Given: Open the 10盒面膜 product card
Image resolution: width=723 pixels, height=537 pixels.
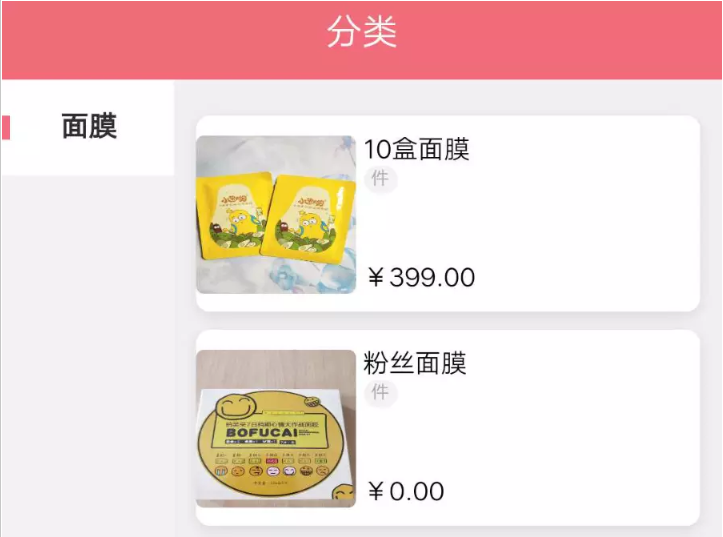Looking at the screenshot, I should click(447, 213).
